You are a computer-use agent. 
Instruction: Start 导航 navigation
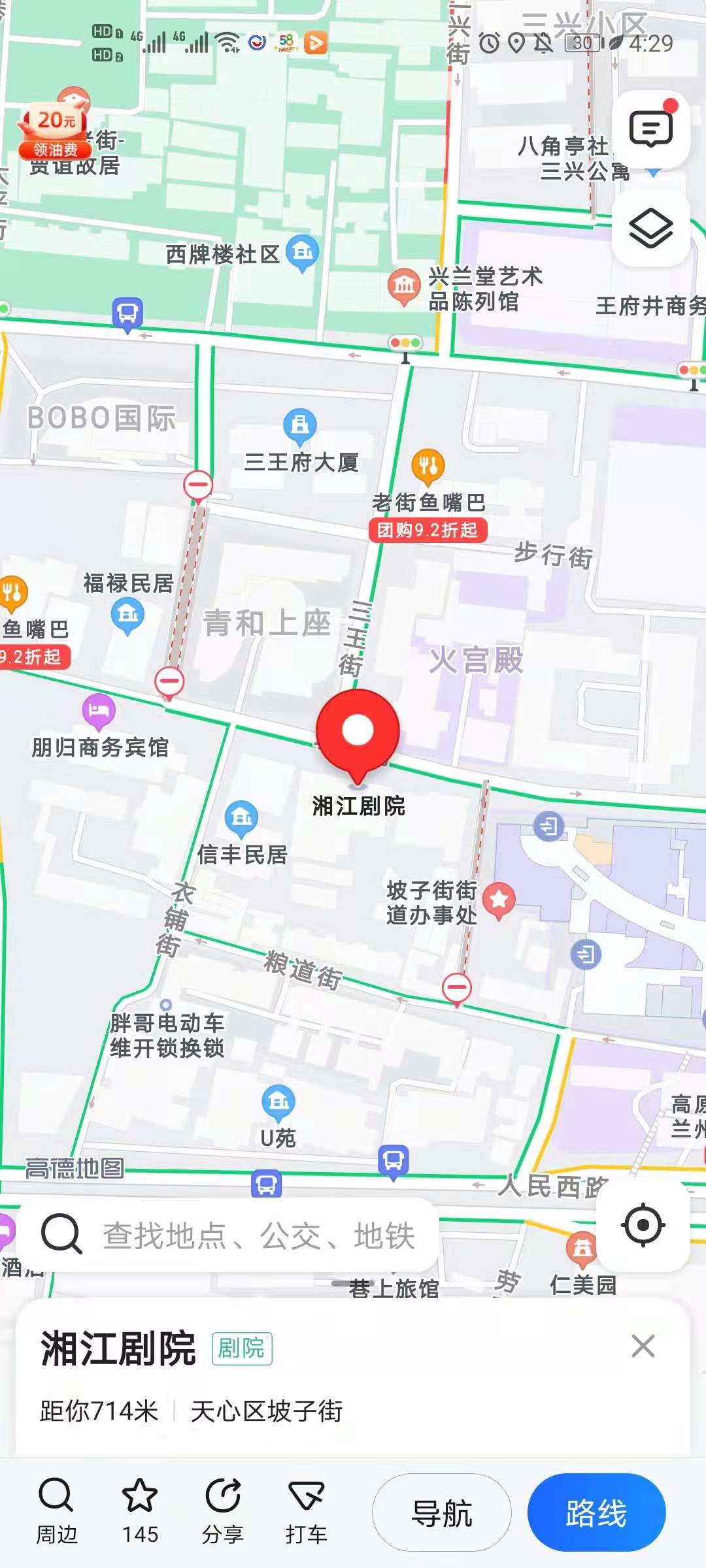tap(442, 1512)
